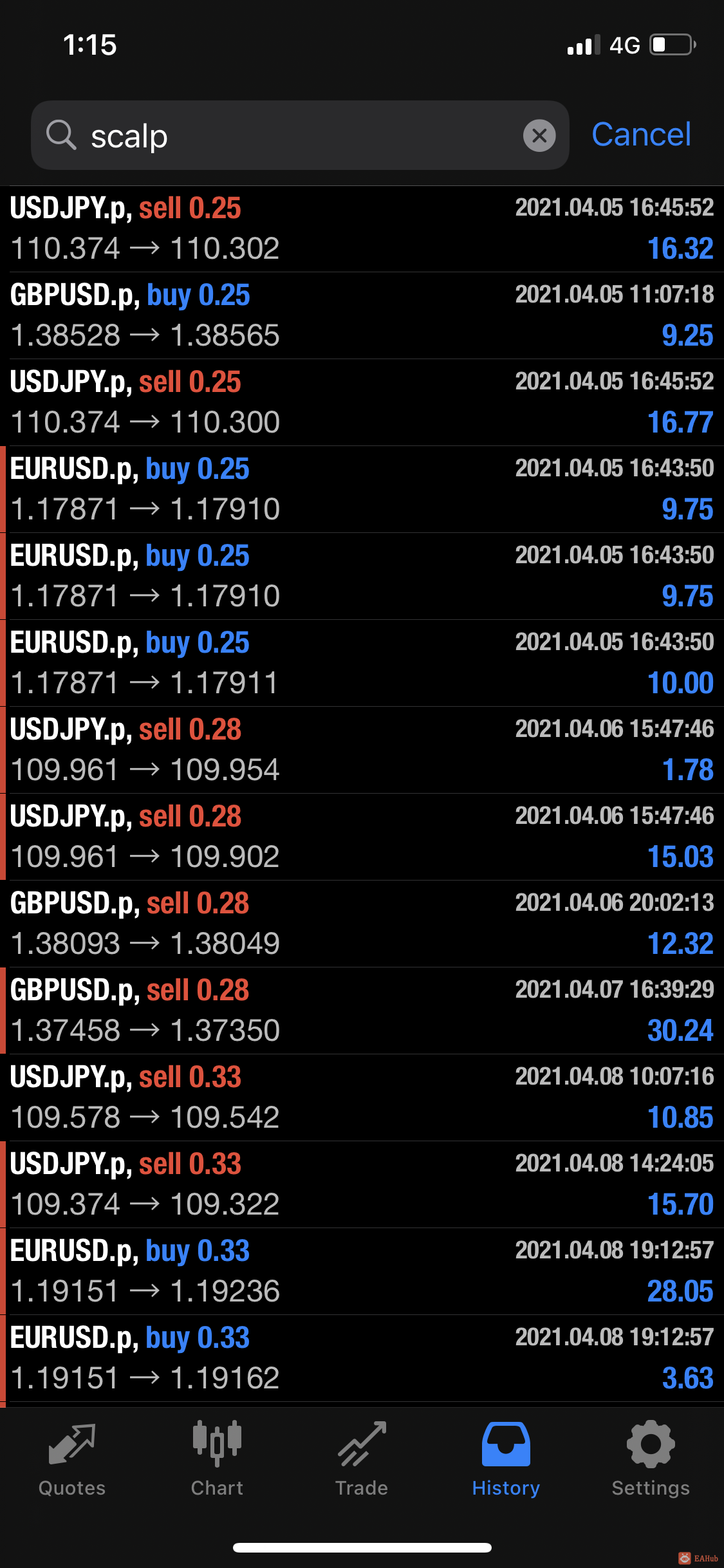Image resolution: width=724 pixels, height=1568 pixels.
Task: Select the History tab
Action: [506, 1459]
